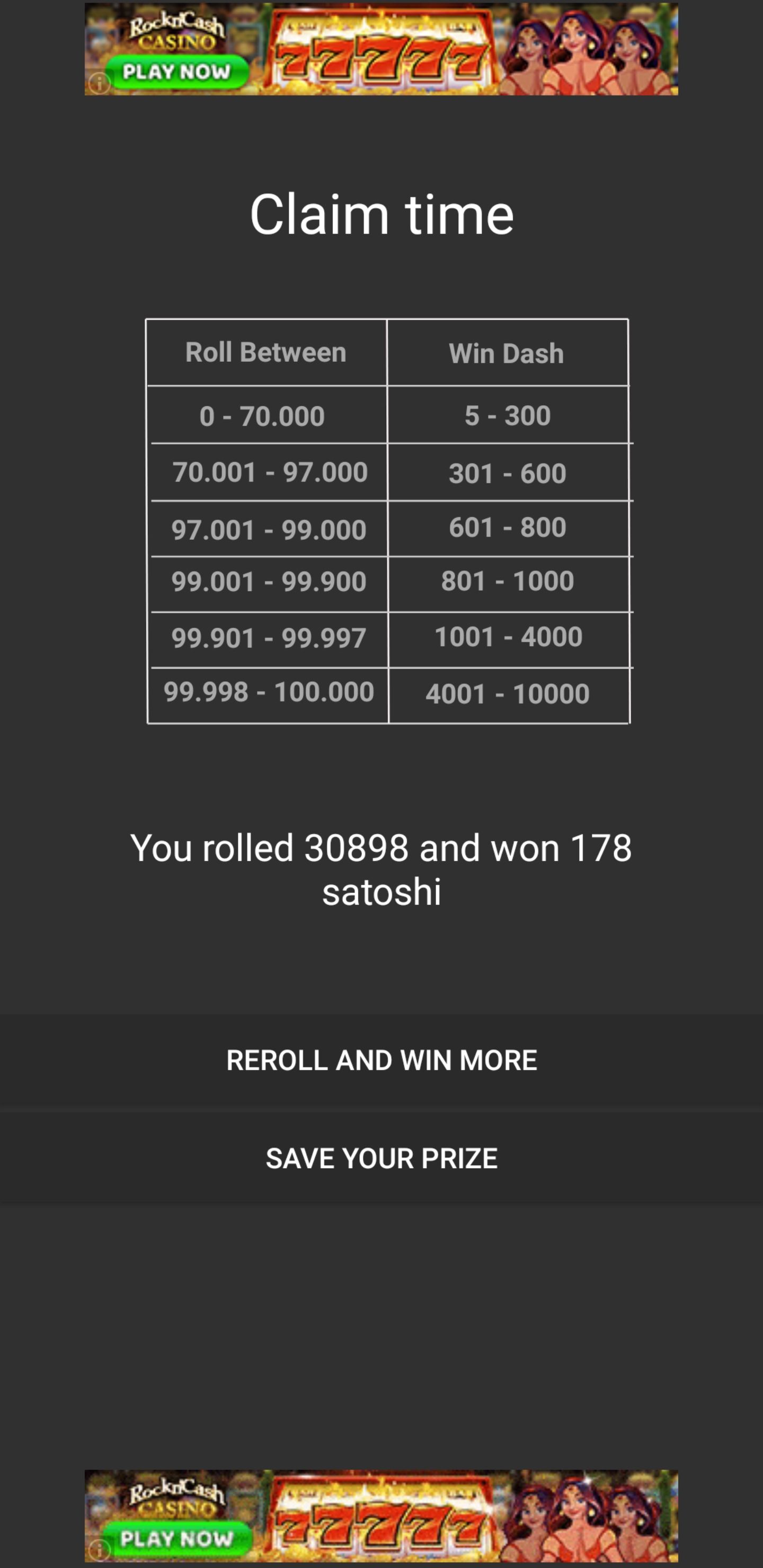This screenshot has width=763, height=1568.
Task: Tap the info icon on top ad
Action: tap(99, 83)
